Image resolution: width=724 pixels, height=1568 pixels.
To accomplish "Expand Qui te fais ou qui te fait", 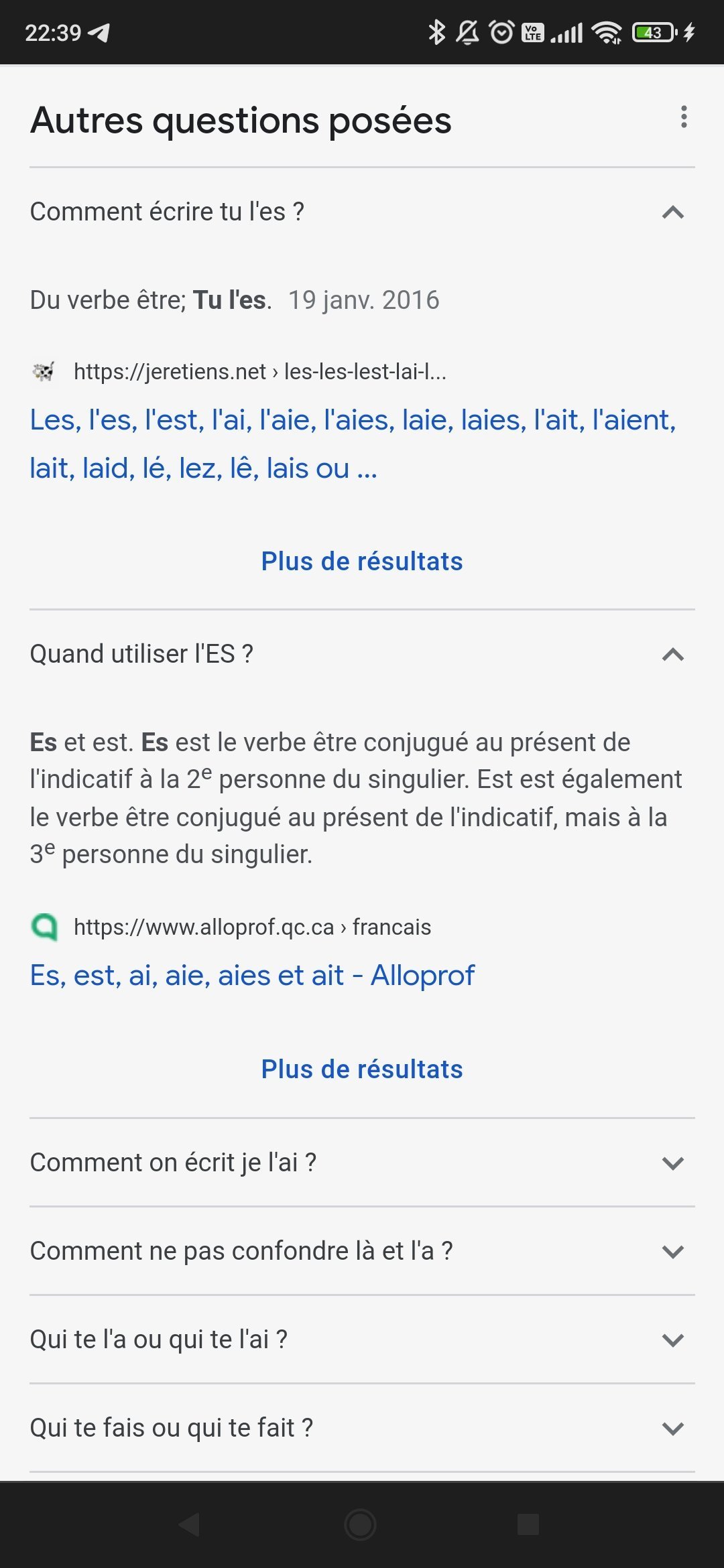I will pyautogui.click(x=362, y=1428).
